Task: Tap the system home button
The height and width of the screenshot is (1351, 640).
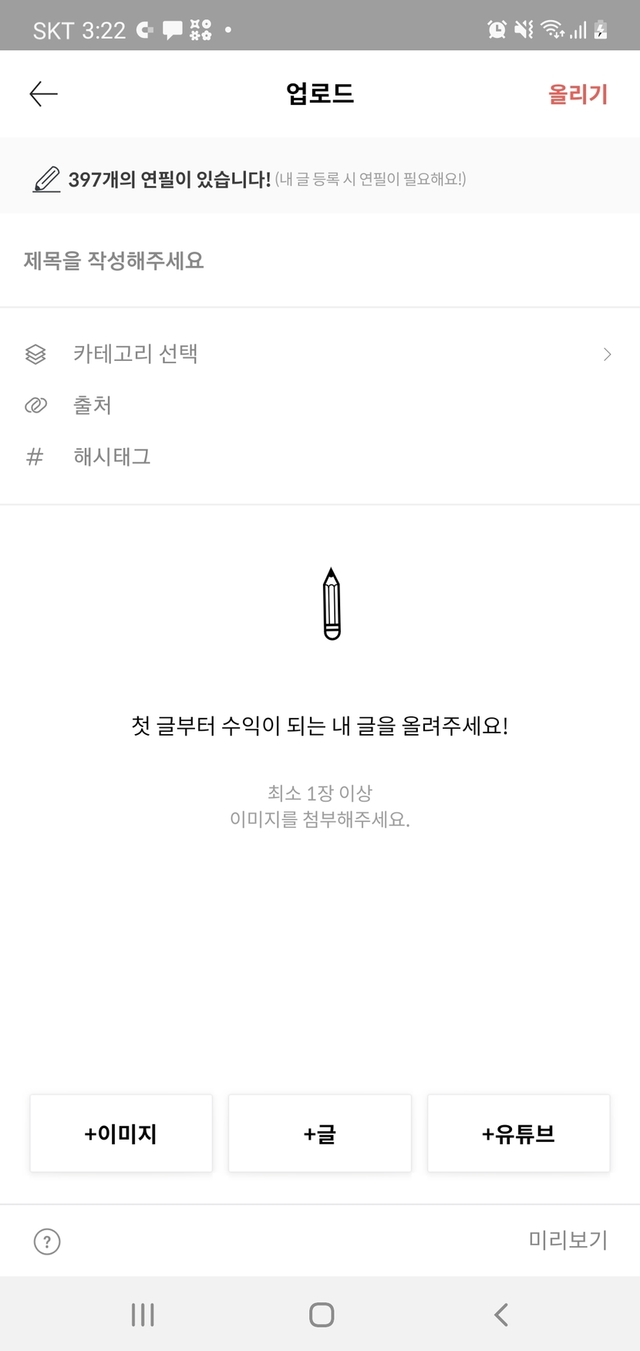Action: [x=321, y=1314]
